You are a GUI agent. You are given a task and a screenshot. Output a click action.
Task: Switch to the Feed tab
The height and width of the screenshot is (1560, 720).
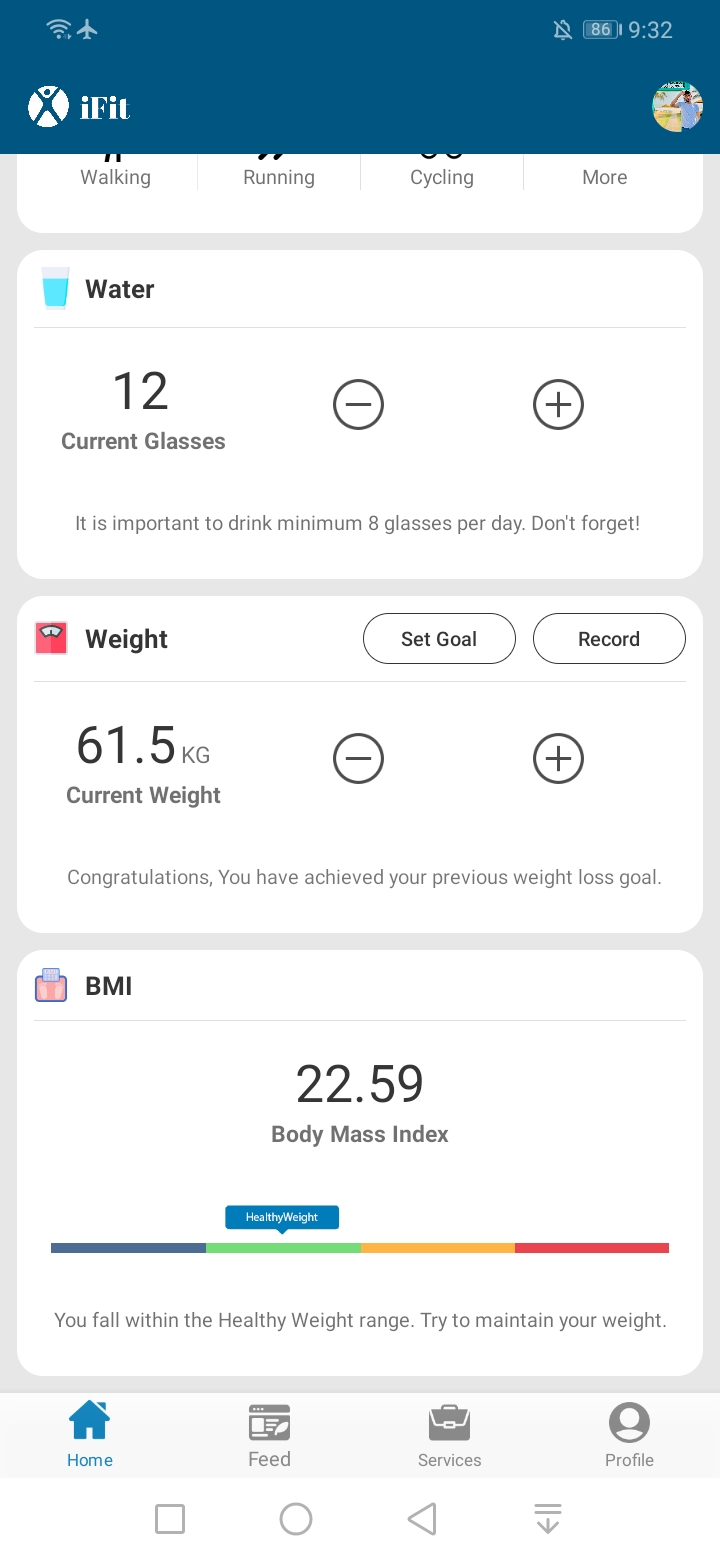click(x=270, y=1436)
